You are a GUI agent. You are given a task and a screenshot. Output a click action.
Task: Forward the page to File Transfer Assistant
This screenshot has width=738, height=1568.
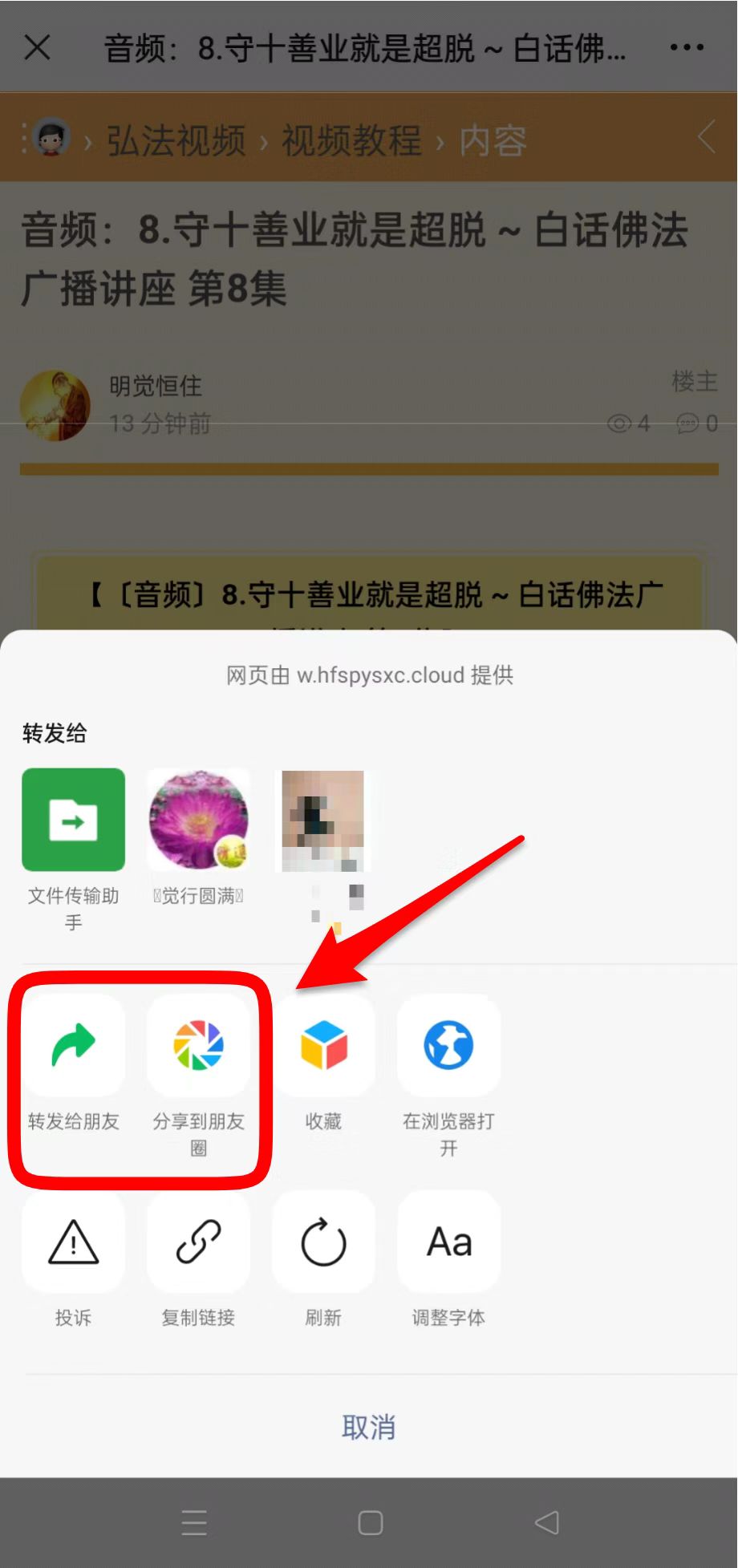coord(73,820)
